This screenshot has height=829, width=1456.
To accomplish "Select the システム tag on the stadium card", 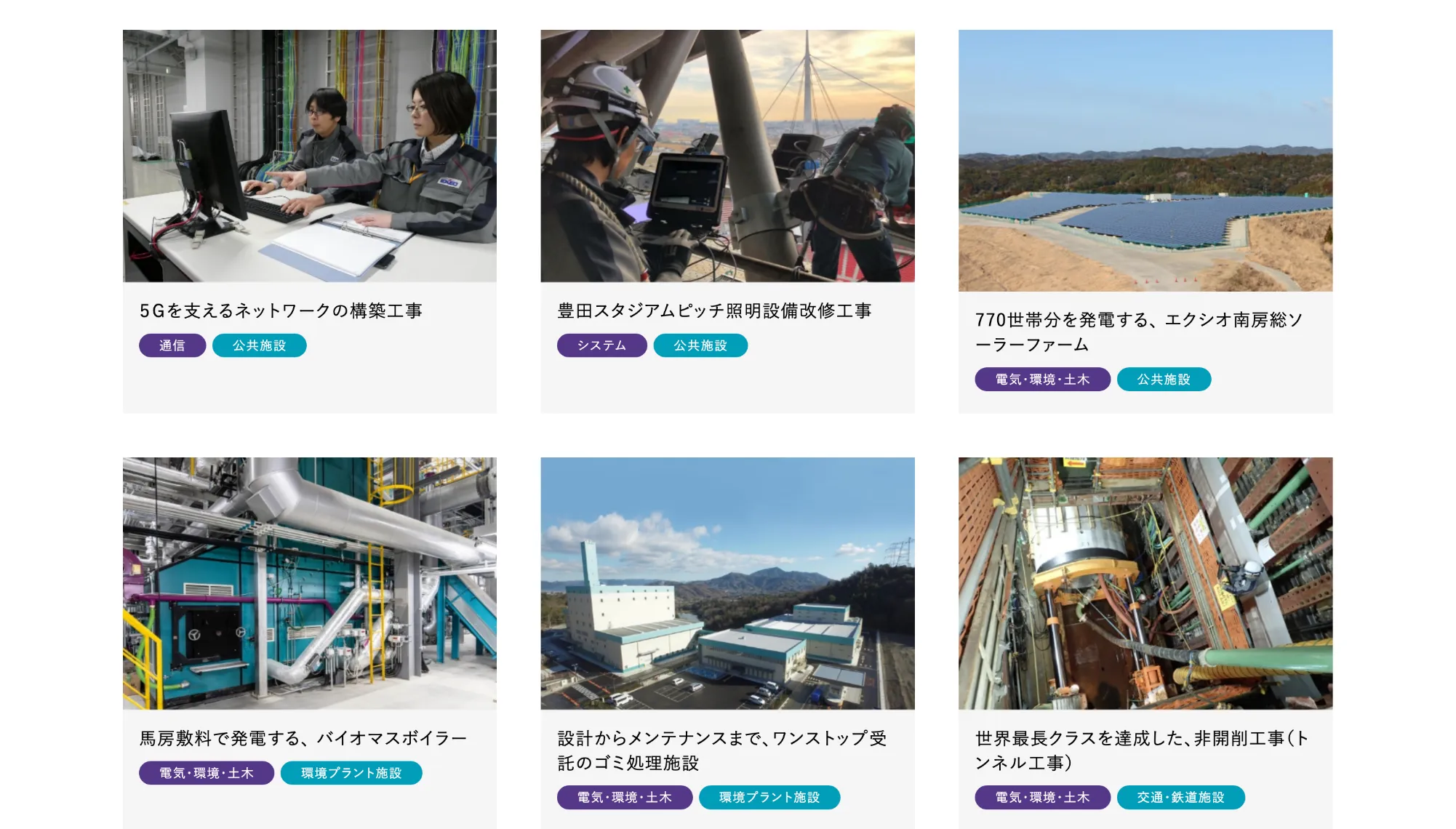I will pos(601,345).
